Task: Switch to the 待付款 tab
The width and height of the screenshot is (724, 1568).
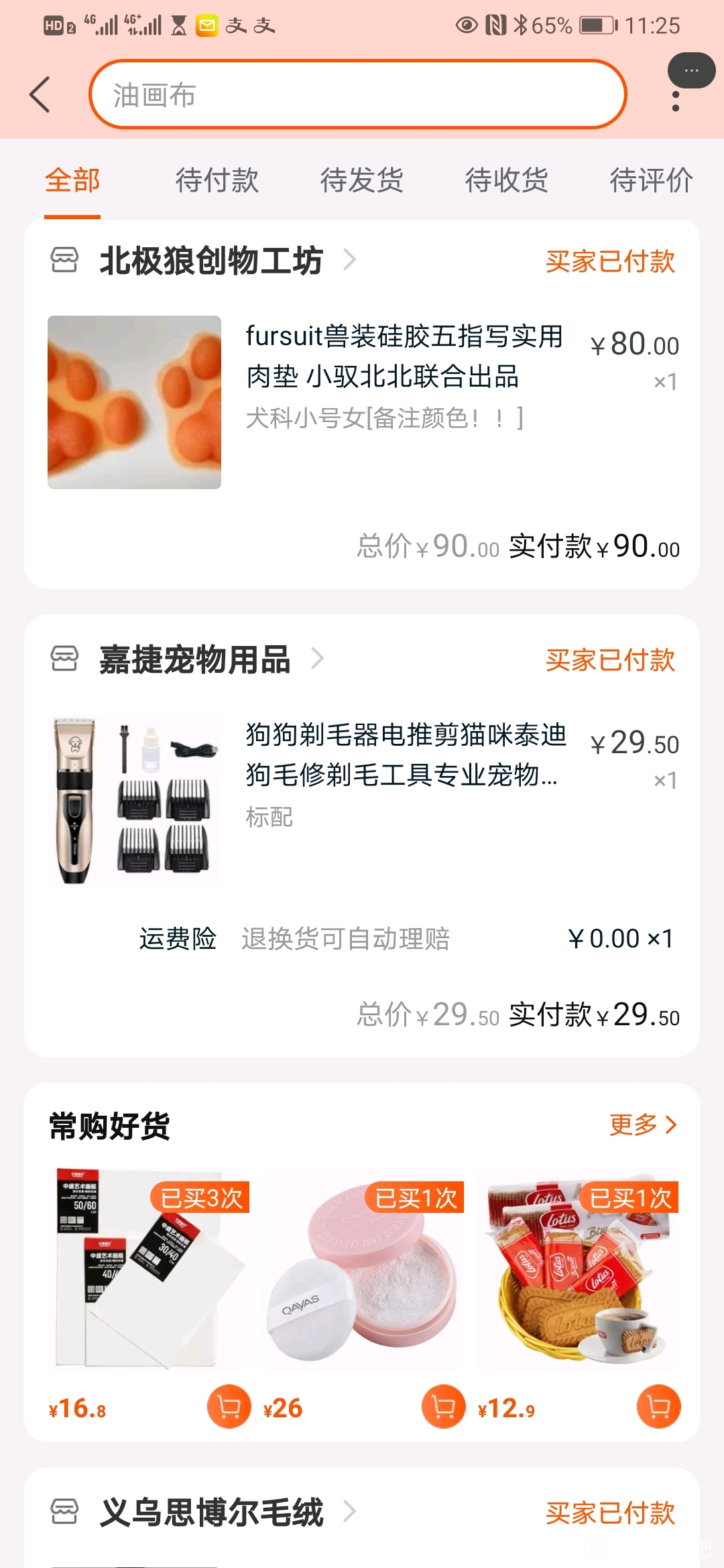Action: [217, 180]
